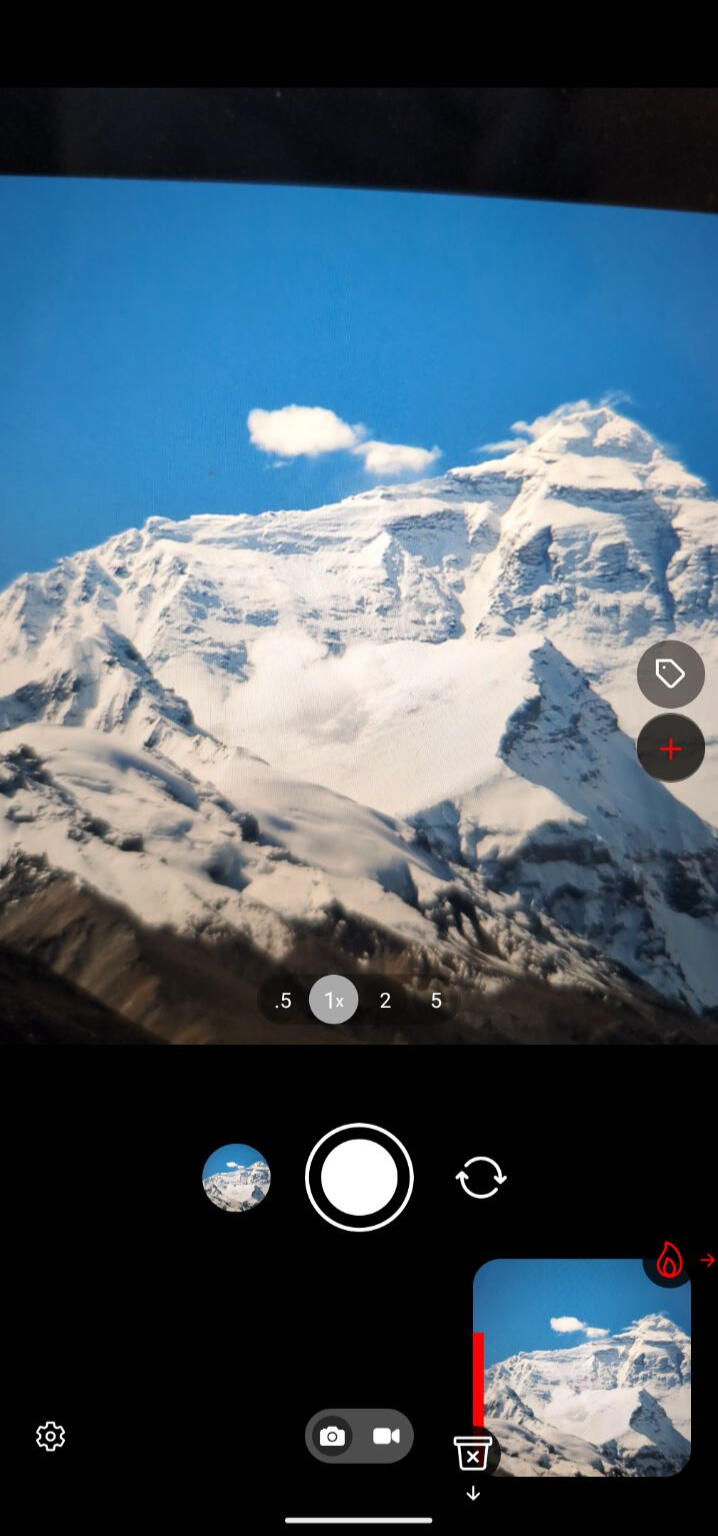Open camera settings gear
Viewport: 718px width, 1536px height.
click(x=51, y=1436)
